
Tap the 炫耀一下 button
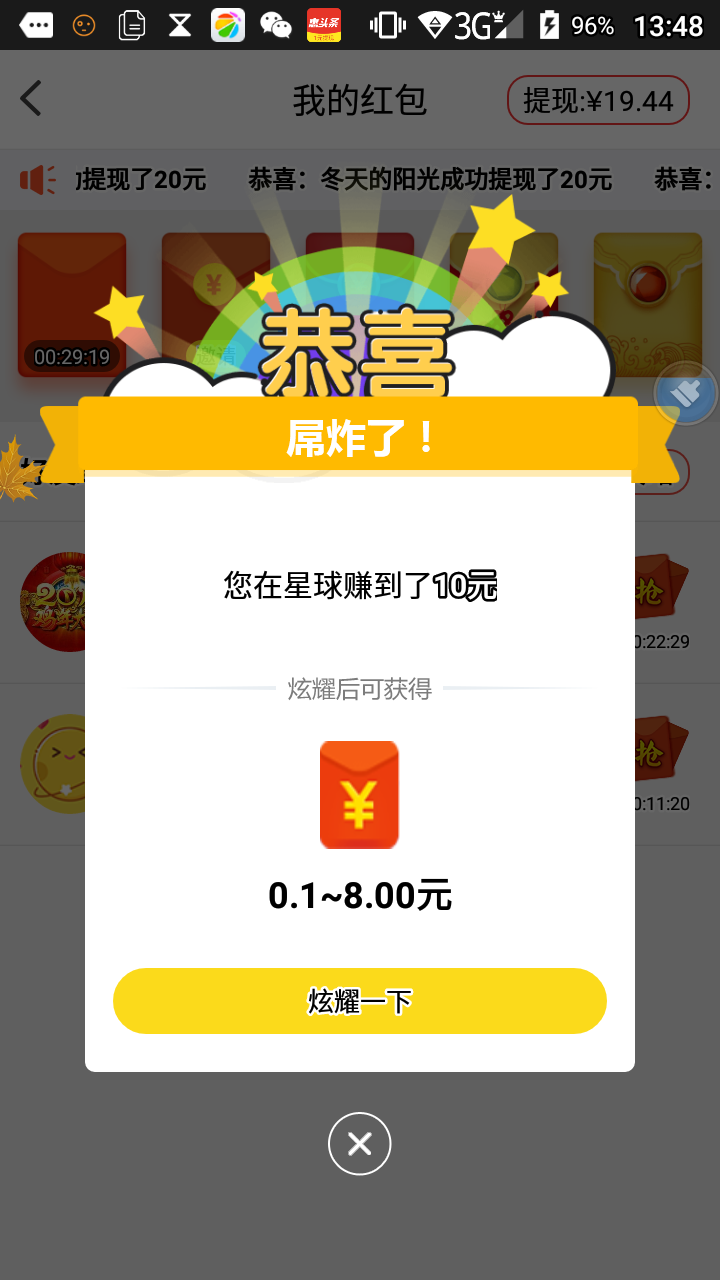click(x=359, y=1001)
